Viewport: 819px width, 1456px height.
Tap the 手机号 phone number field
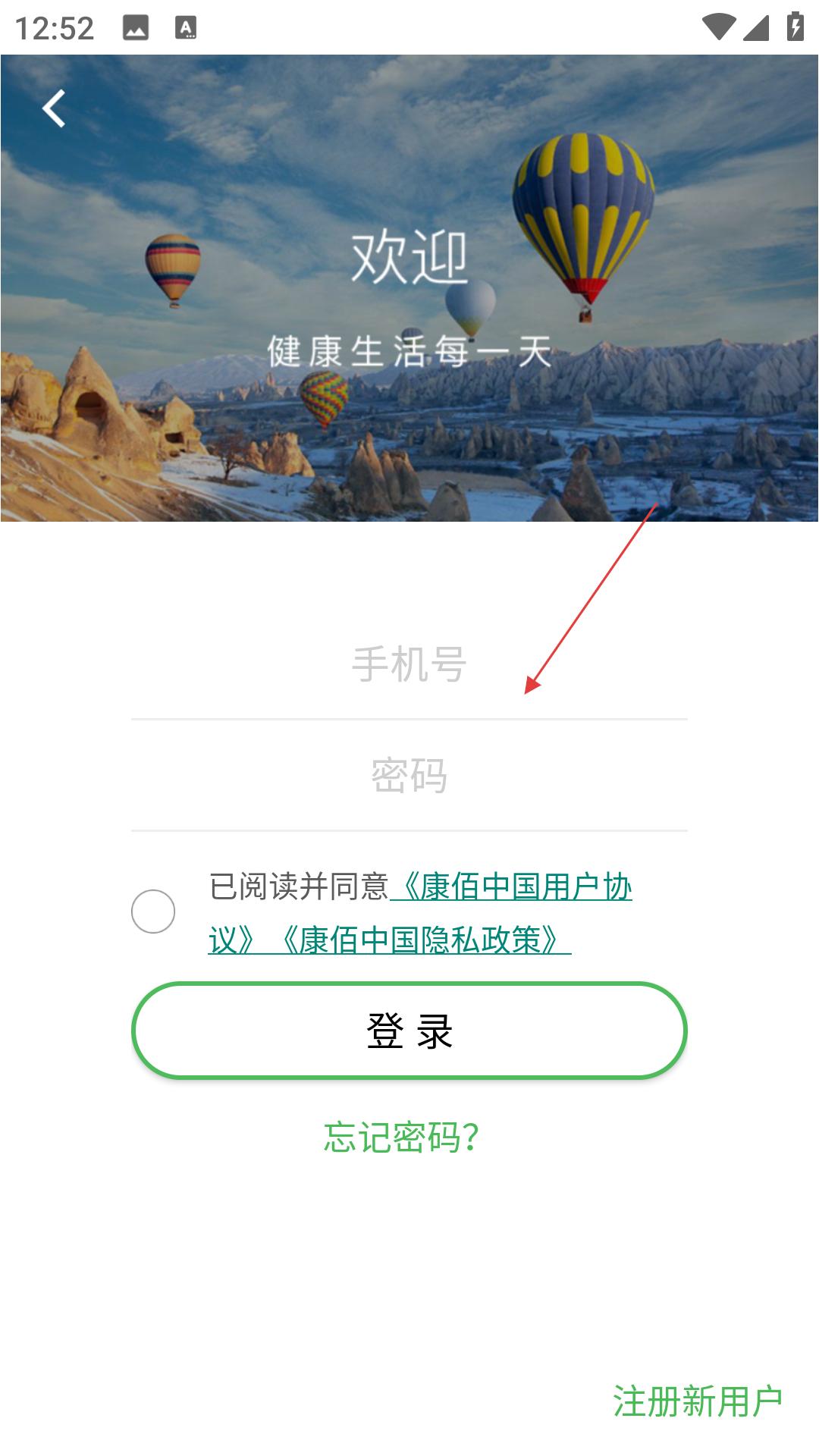point(409,664)
